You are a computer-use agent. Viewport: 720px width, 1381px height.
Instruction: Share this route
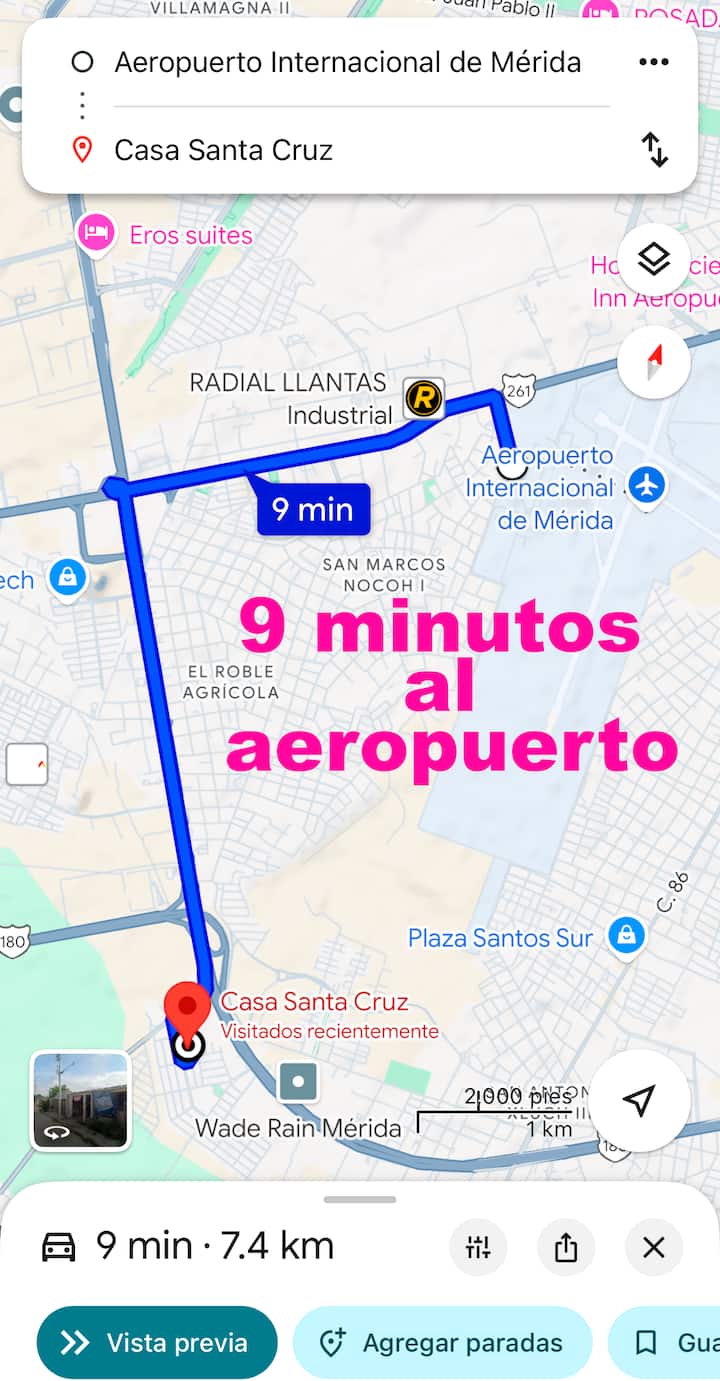point(566,1247)
